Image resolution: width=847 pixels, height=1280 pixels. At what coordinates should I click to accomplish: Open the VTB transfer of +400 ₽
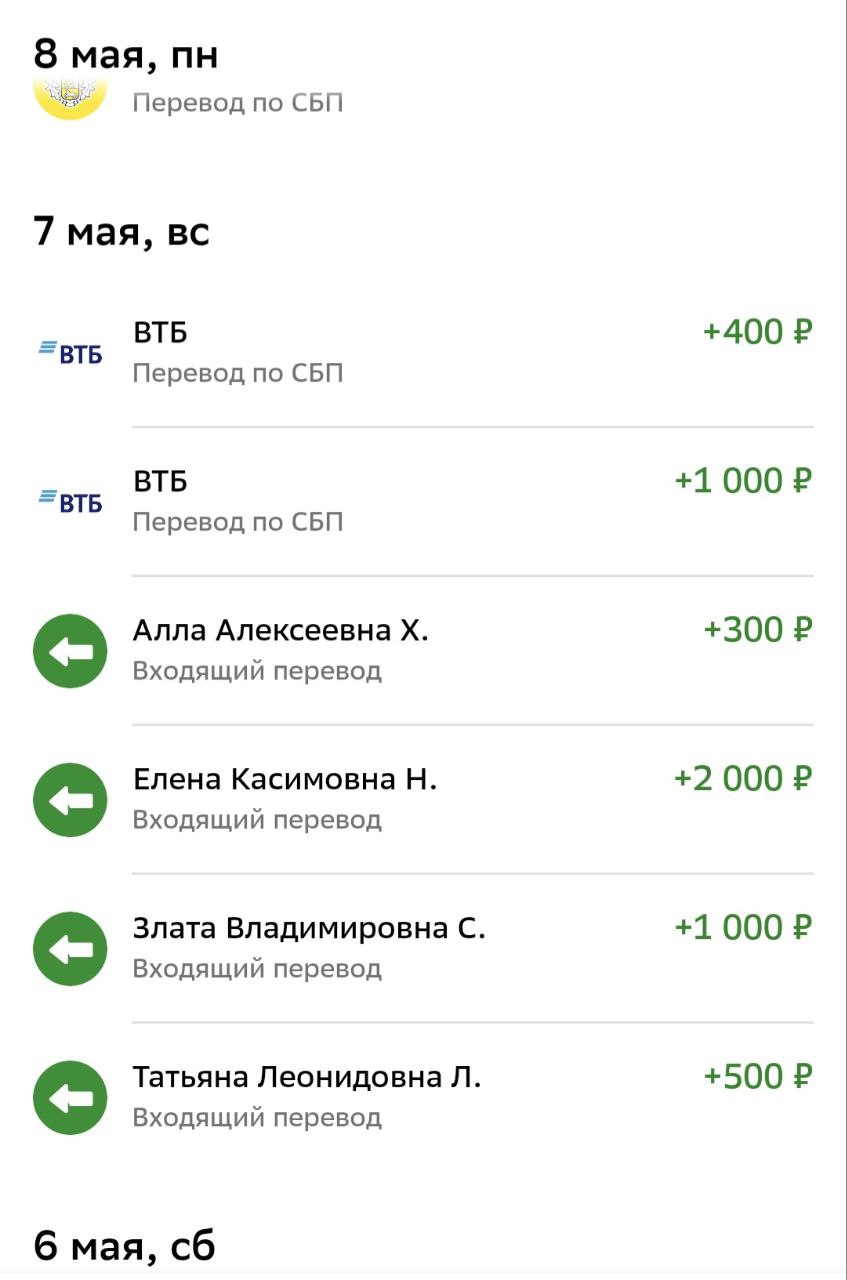click(423, 352)
